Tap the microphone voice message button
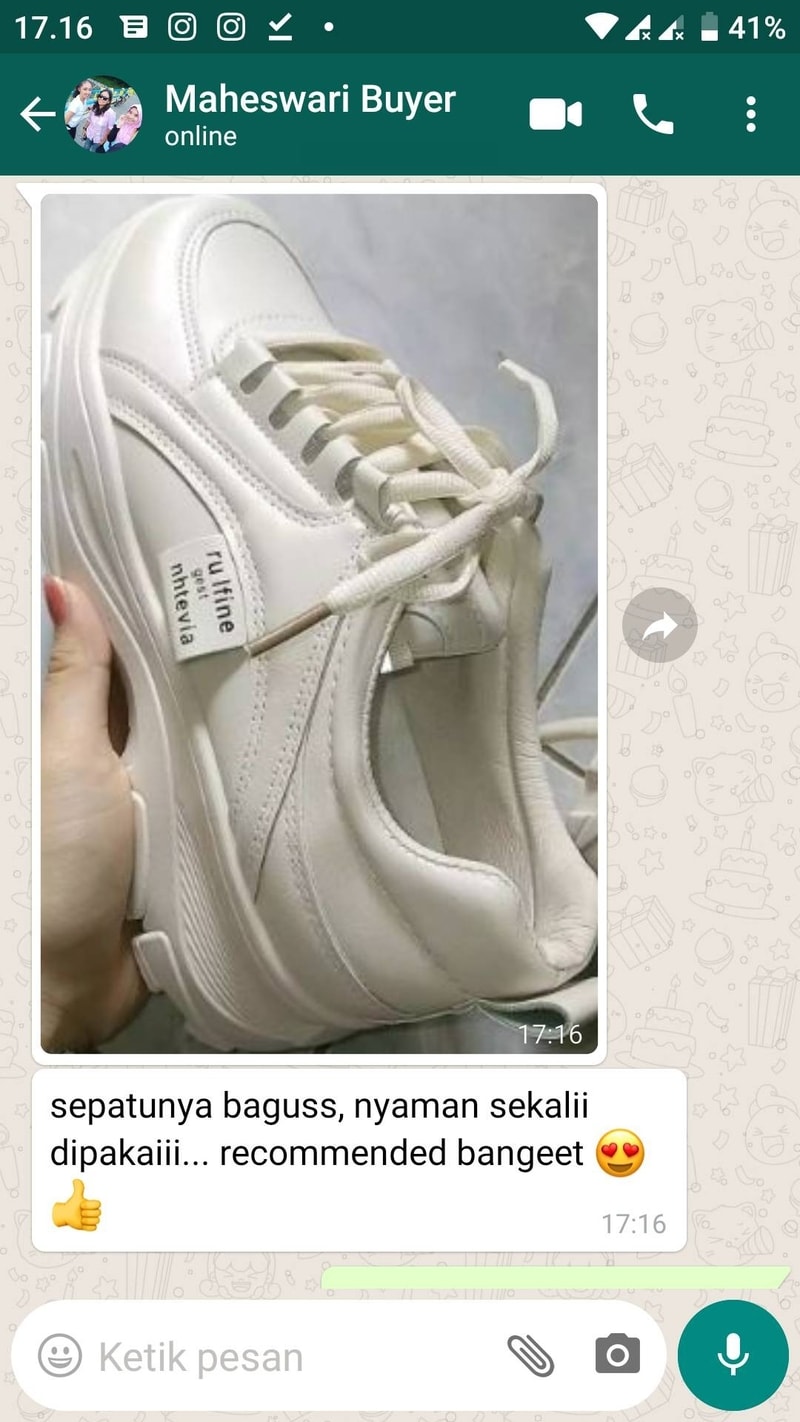 (733, 1355)
